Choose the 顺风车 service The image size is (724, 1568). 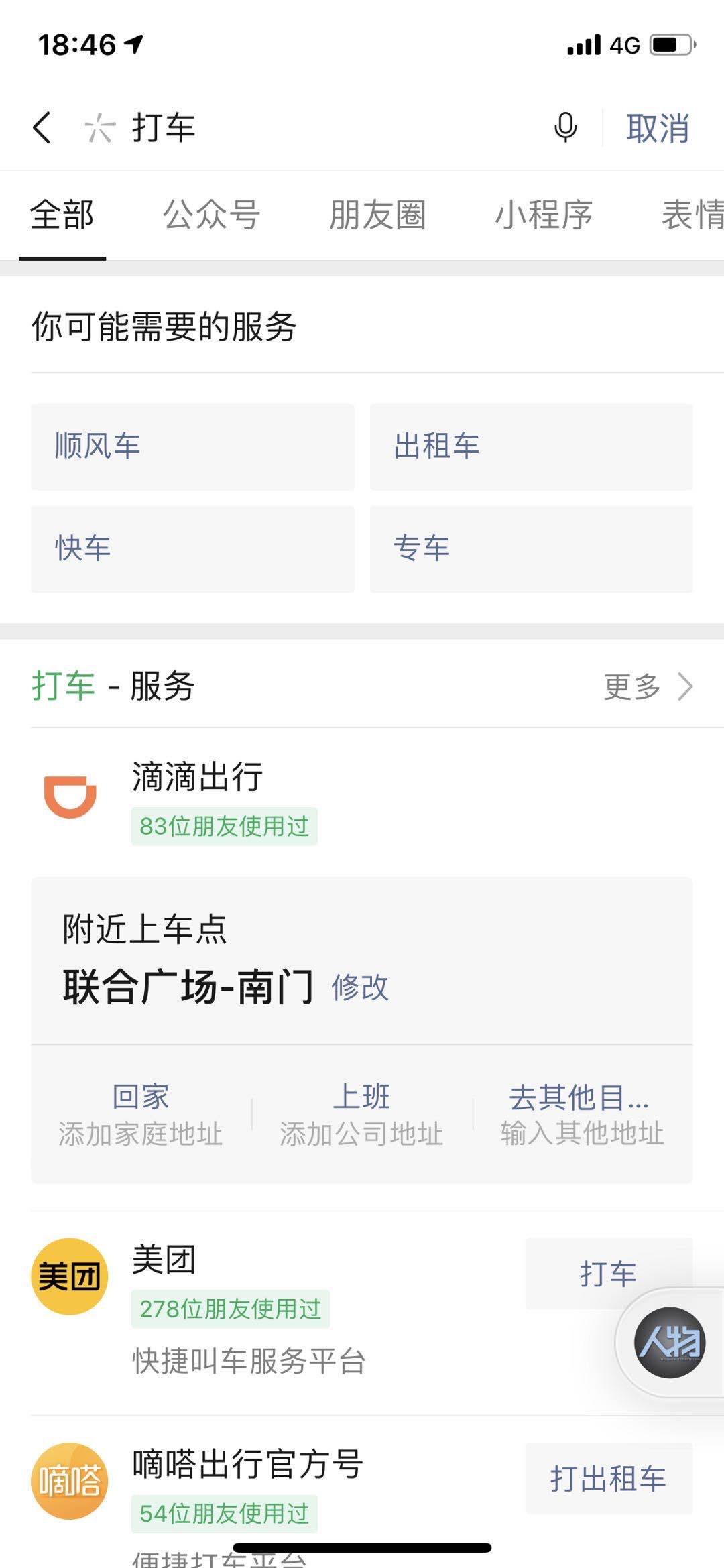192,446
